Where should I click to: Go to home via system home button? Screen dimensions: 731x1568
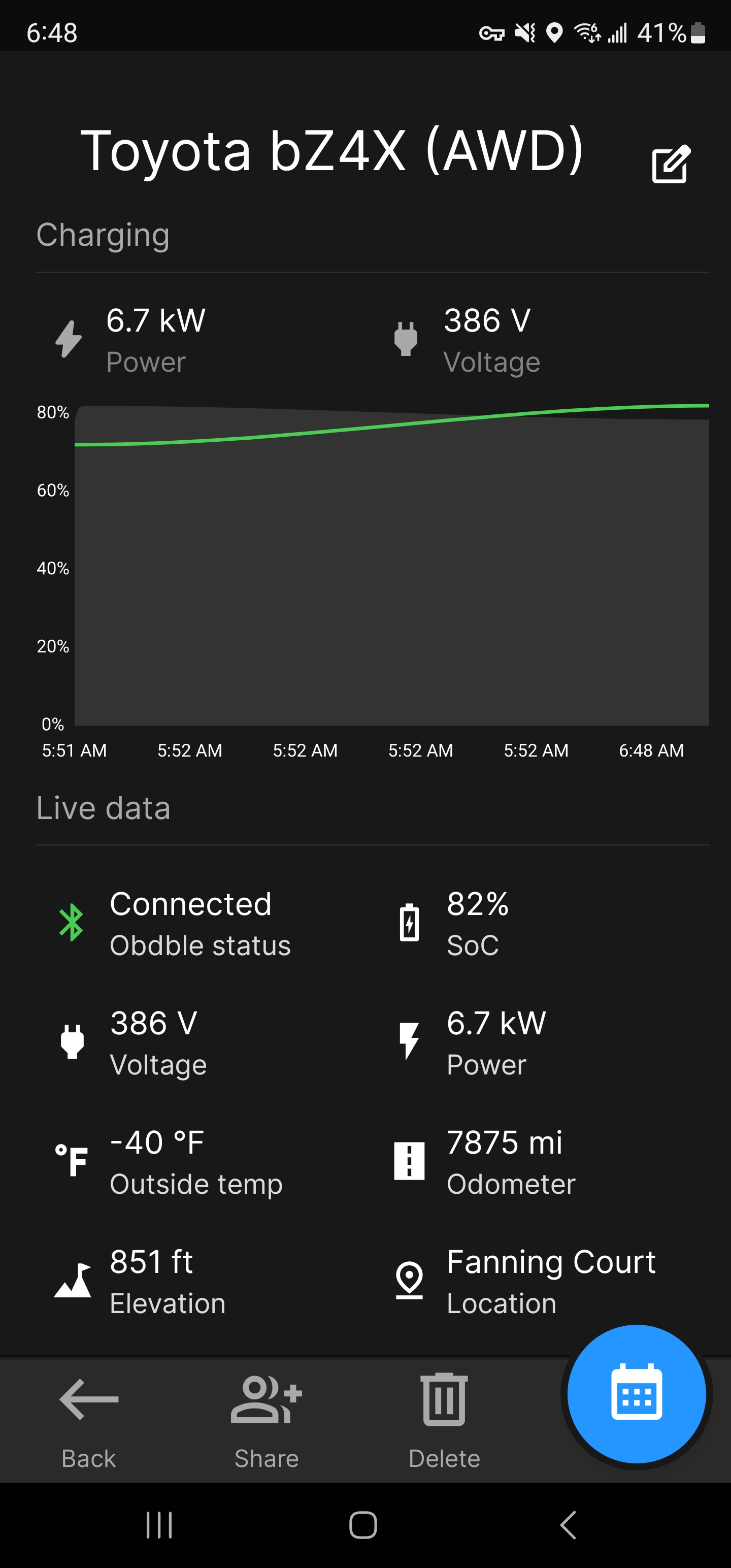coord(363,1525)
